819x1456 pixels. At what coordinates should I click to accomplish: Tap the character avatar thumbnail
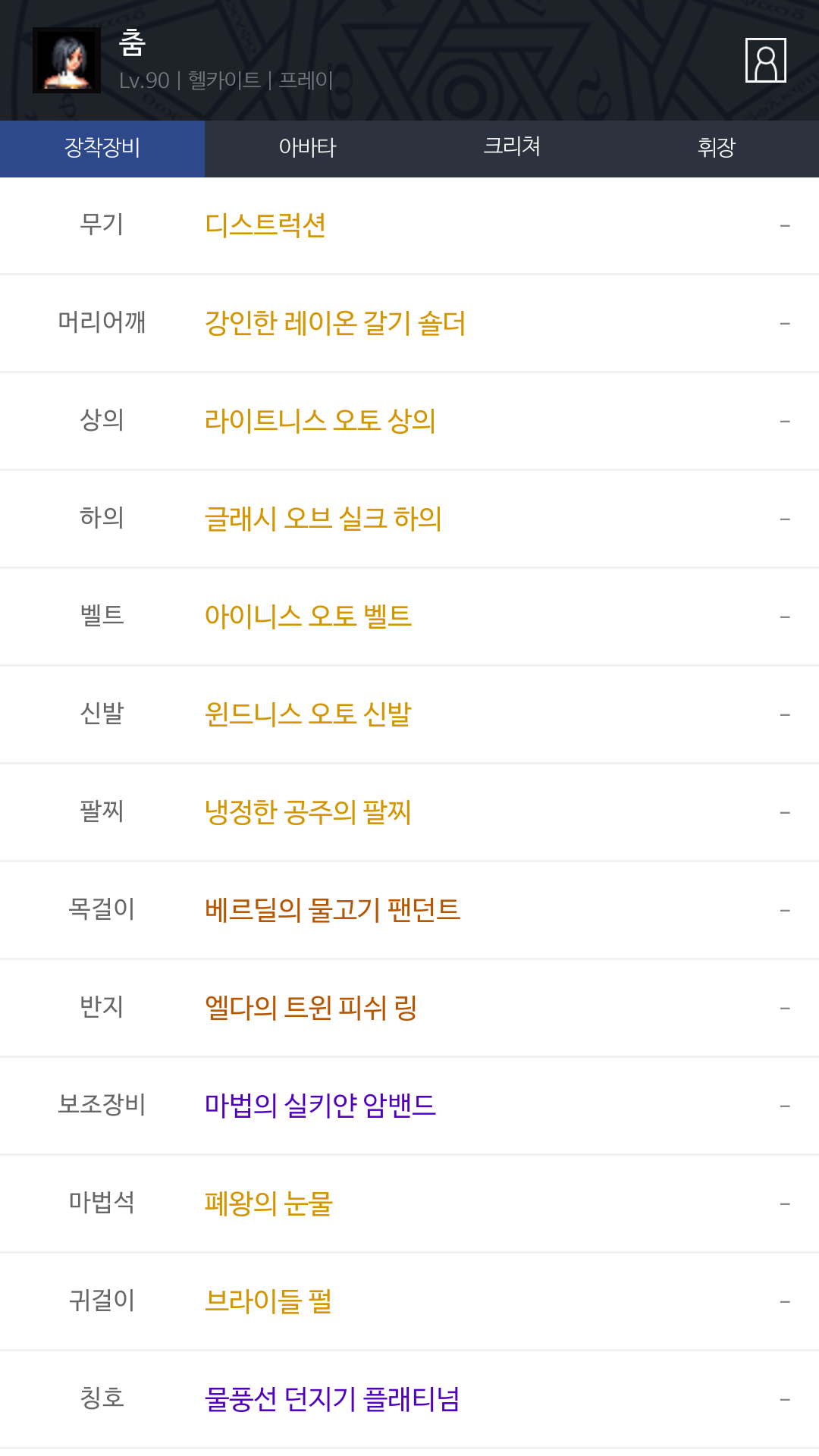pyautogui.click(x=67, y=60)
